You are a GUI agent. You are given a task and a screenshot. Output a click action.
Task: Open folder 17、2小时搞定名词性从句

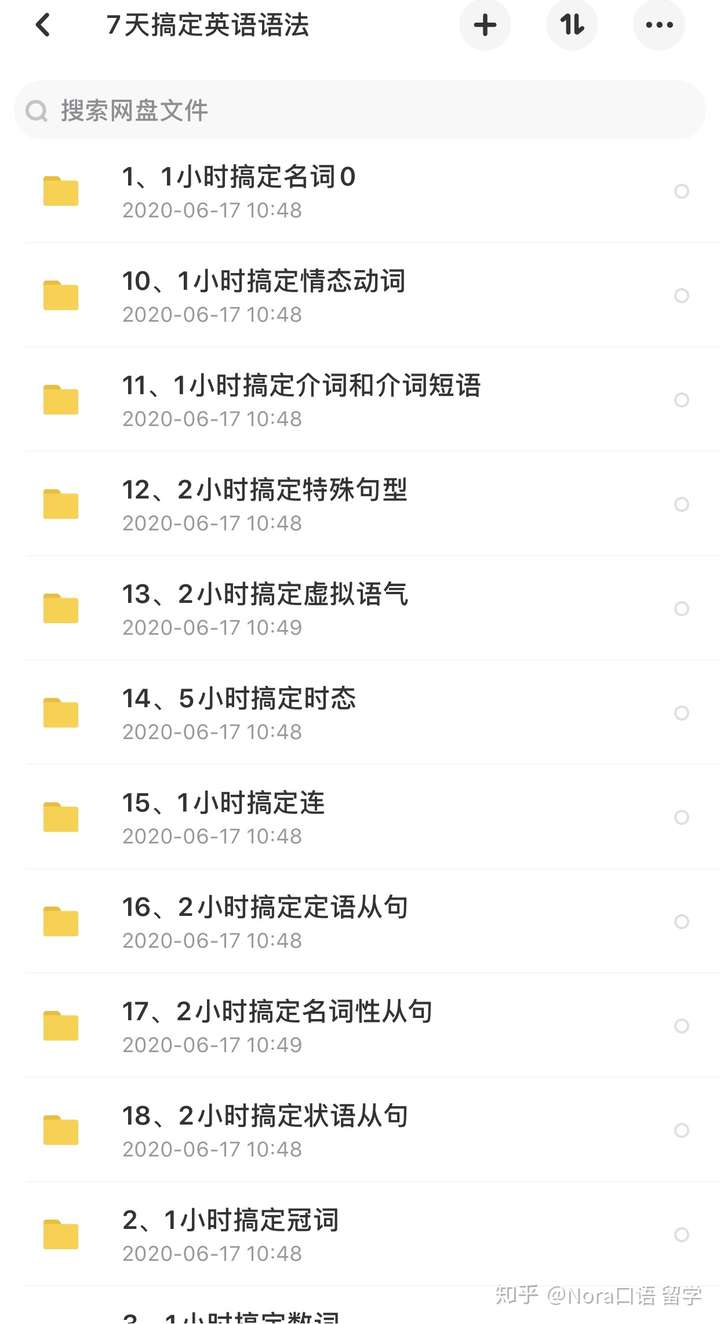[x=276, y=1025]
